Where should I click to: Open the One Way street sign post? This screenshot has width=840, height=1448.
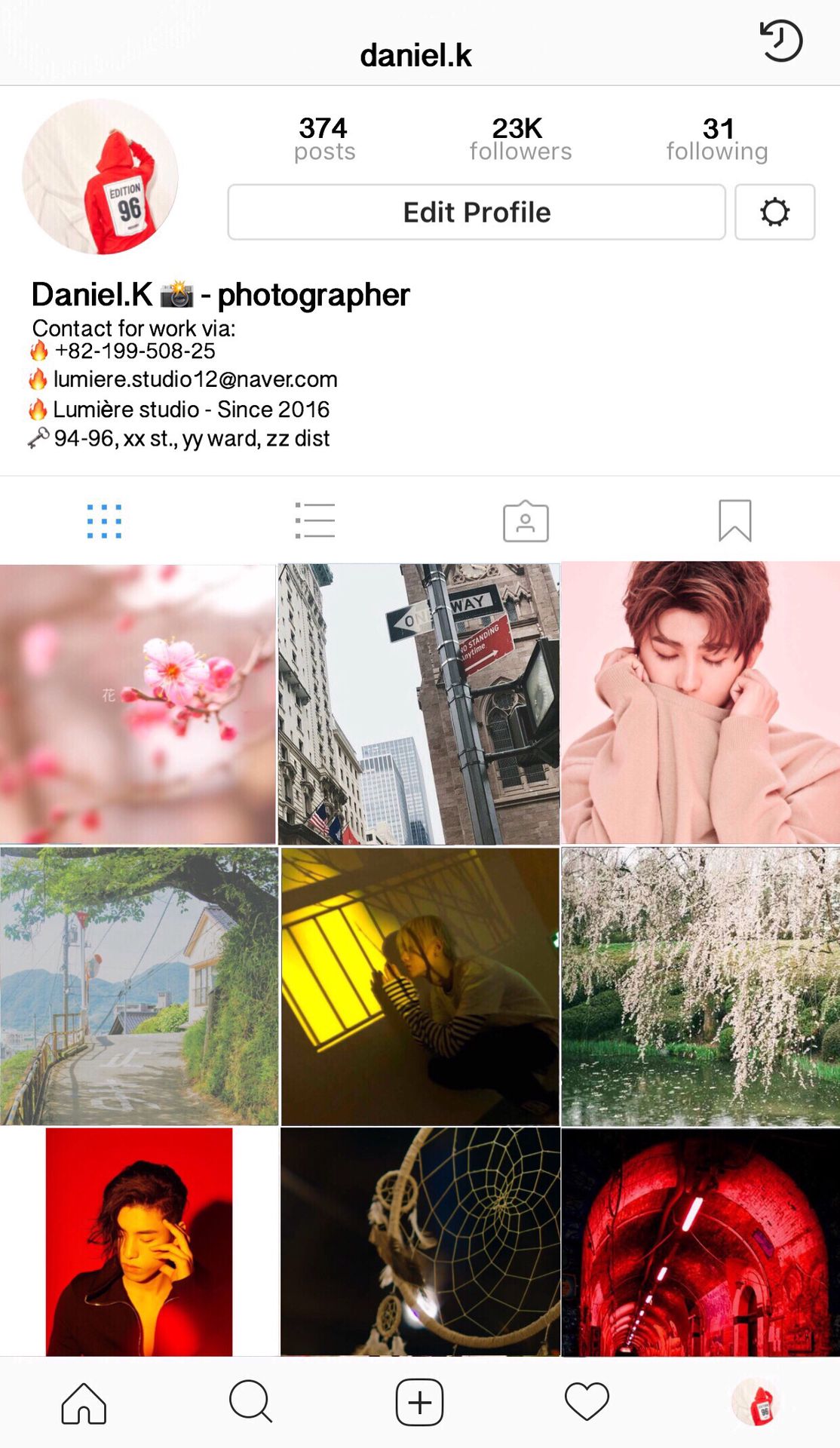pos(419,704)
